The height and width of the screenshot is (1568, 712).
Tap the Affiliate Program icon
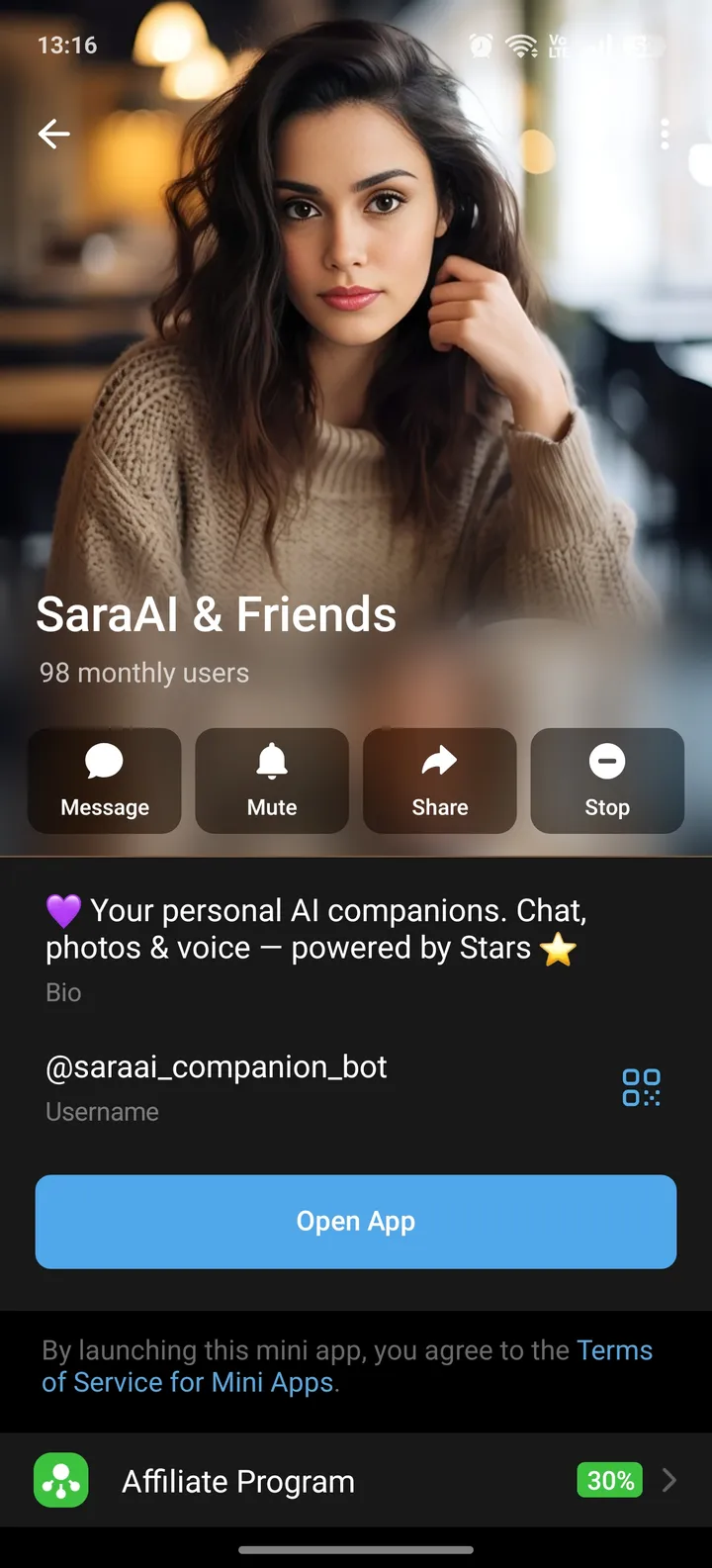[x=60, y=1481]
